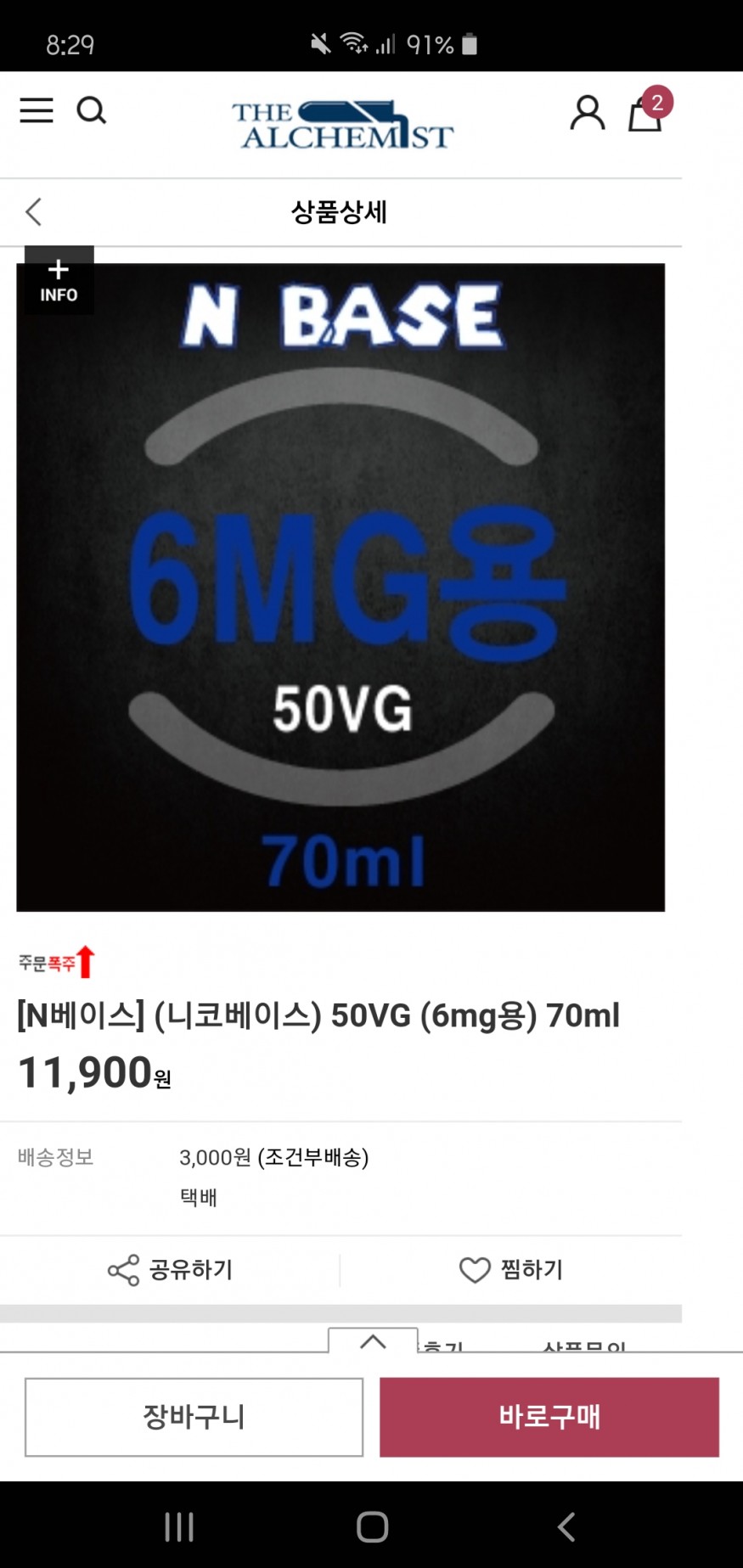Open the search icon

92,110
